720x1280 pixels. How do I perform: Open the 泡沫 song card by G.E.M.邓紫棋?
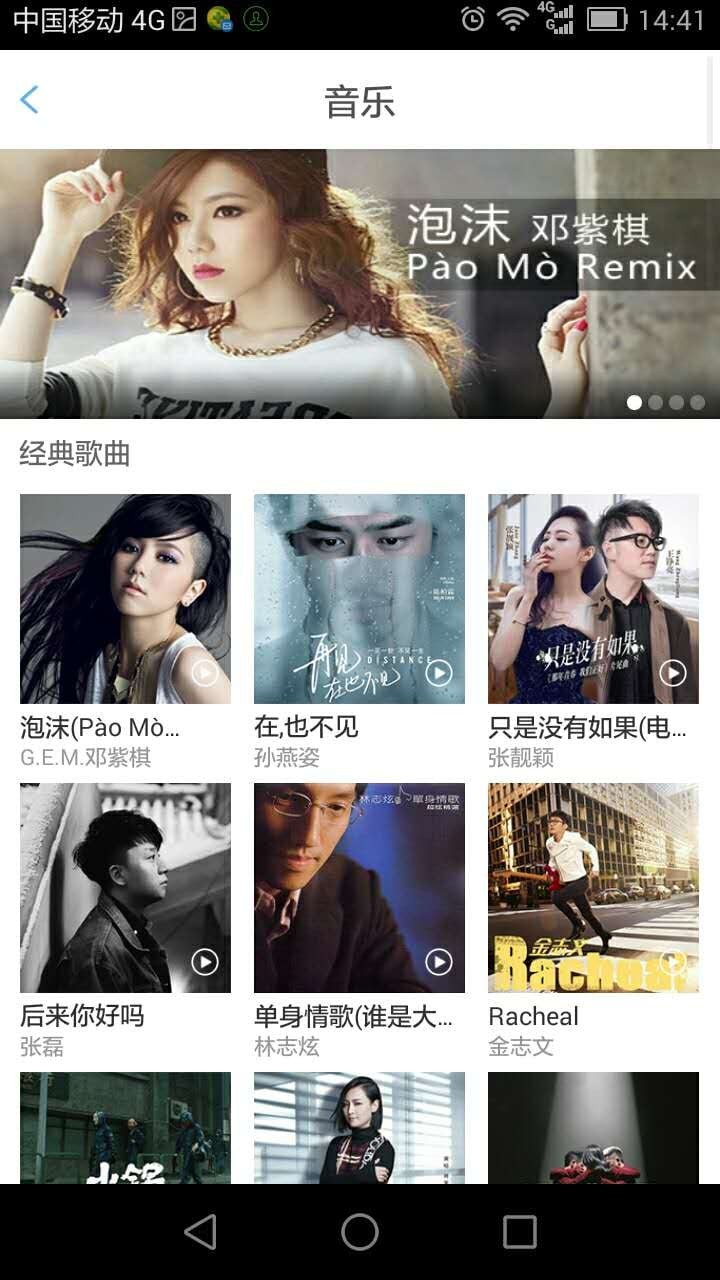click(125, 598)
